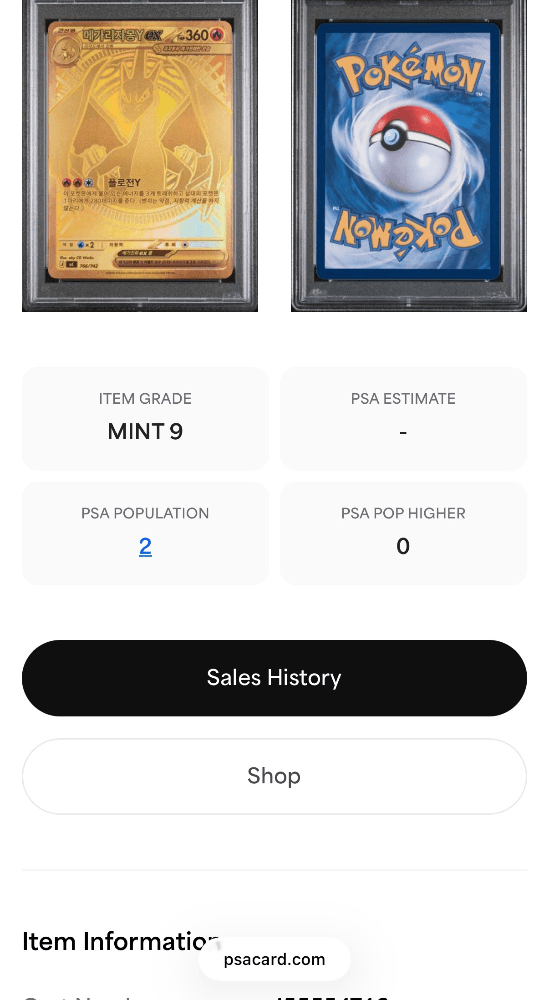Open the PSA Population link showing 2
This screenshot has width=549, height=1000.
coord(145,547)
